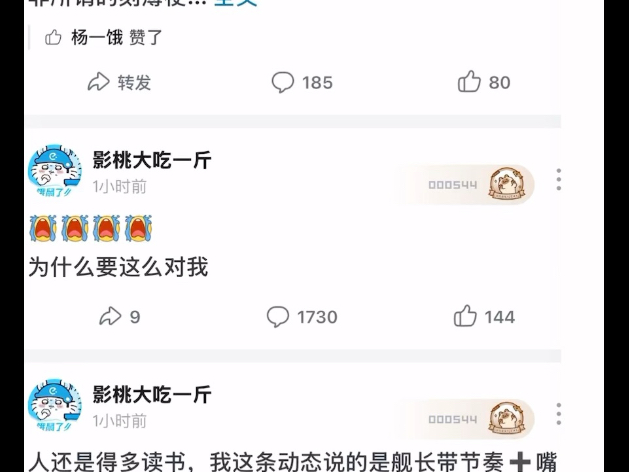Open the 人还是得多读书 post
The image size is (629, 472).
click(300, 462)
